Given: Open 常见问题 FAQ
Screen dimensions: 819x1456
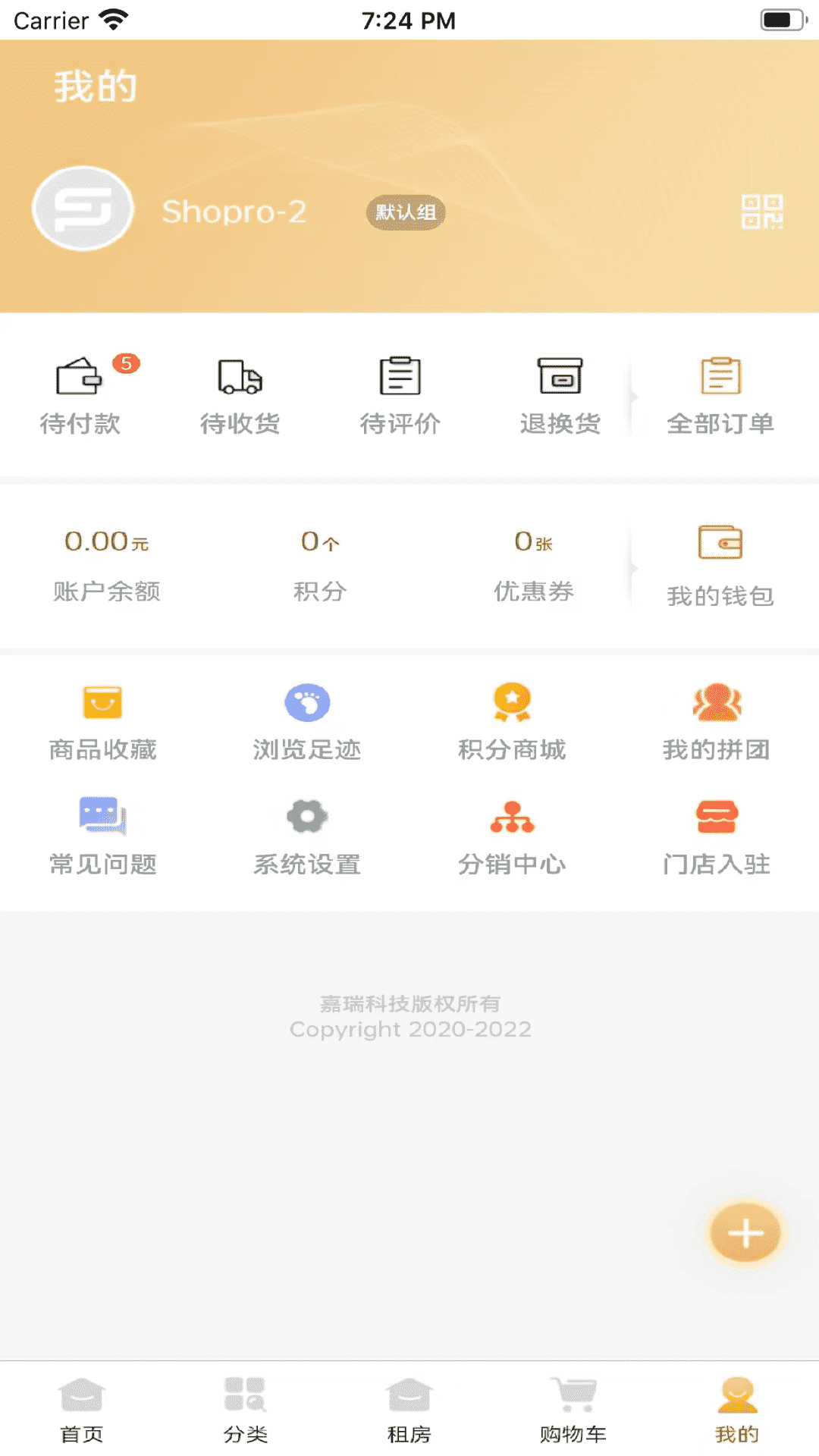Looking at the screenshot, I should [x=102, y=836].
